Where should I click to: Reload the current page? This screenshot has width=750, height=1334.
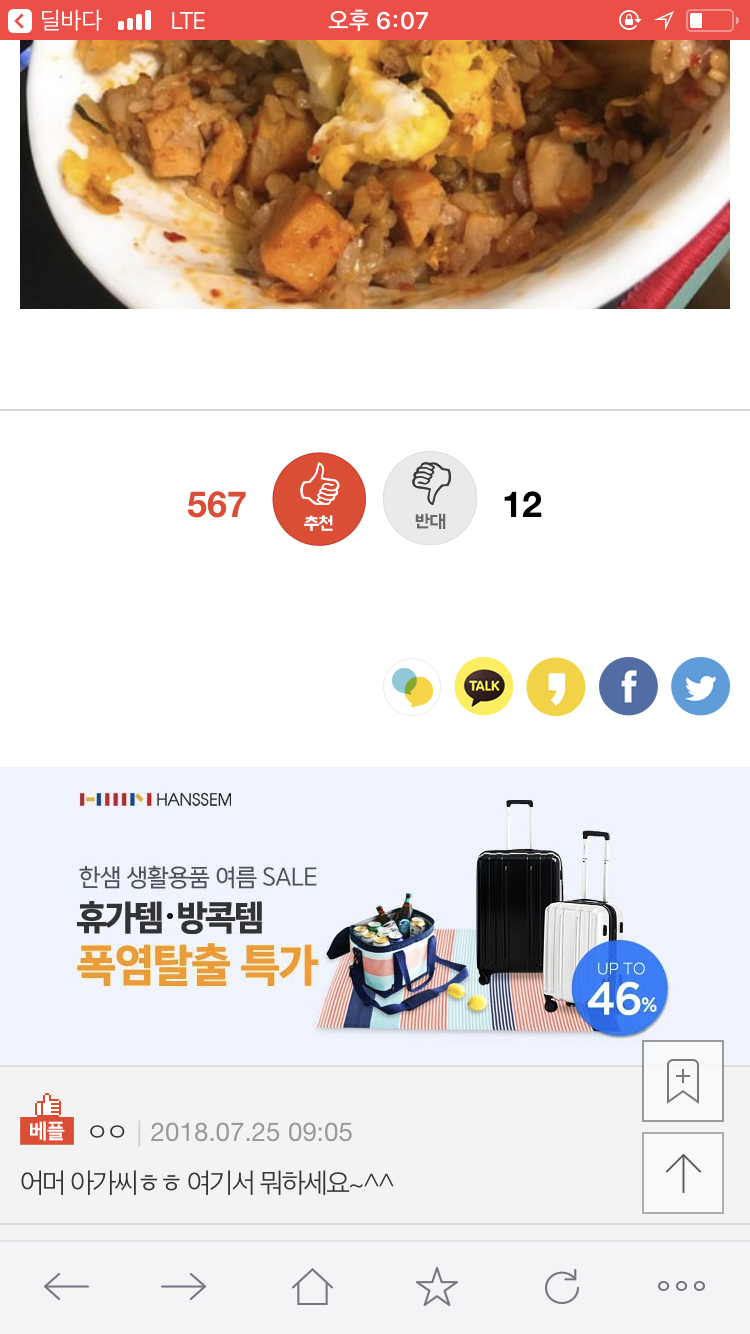click(x=561, y=1286)
